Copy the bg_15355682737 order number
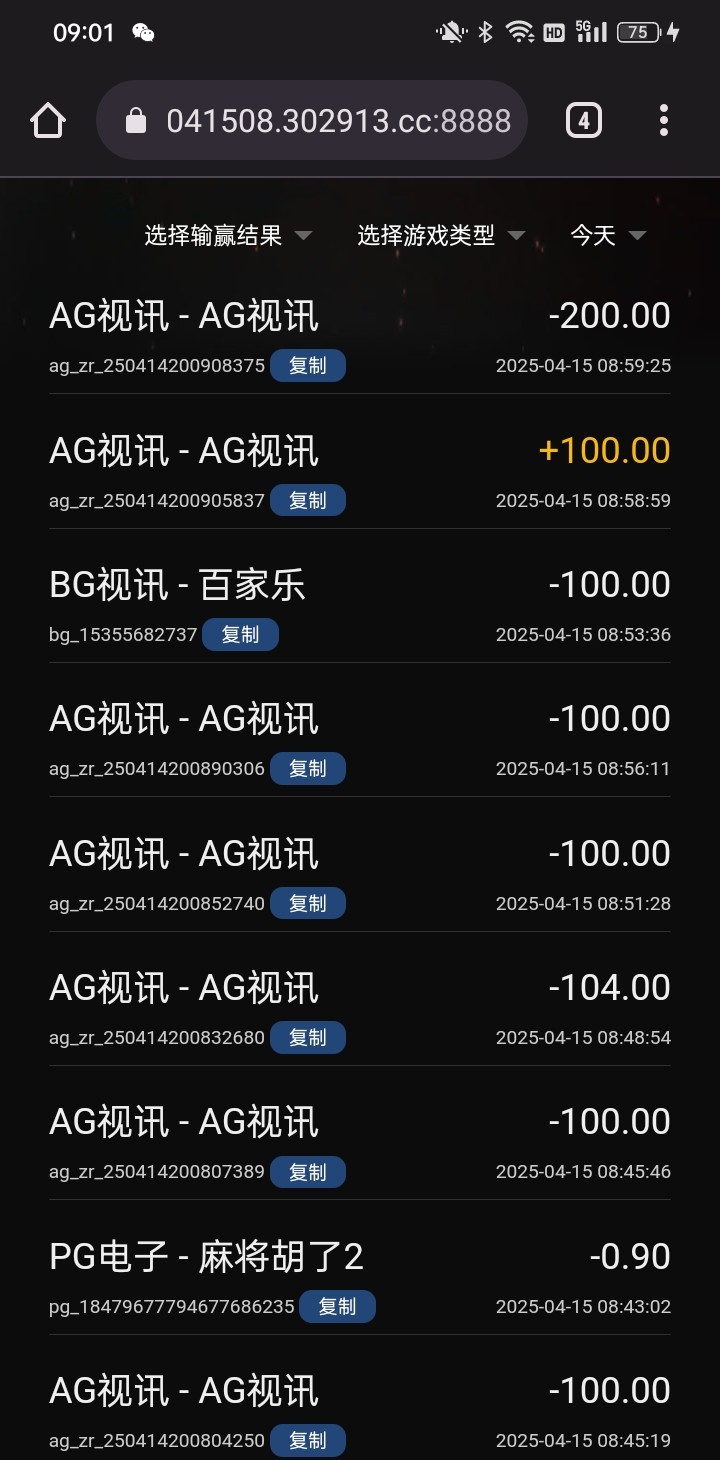 pos(240,635)
